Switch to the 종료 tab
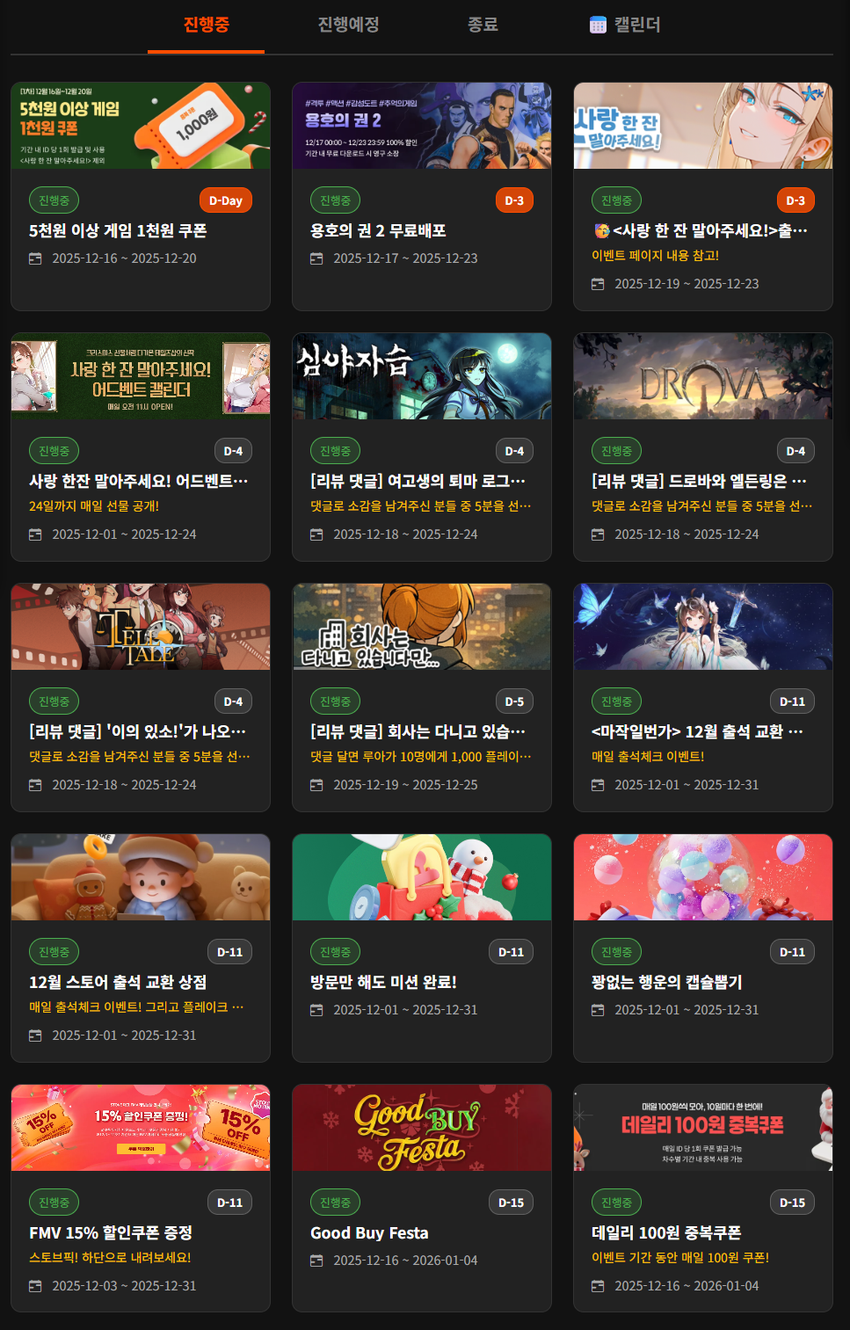This screenshot has height=1330, width=850. (x=482, y=25)
